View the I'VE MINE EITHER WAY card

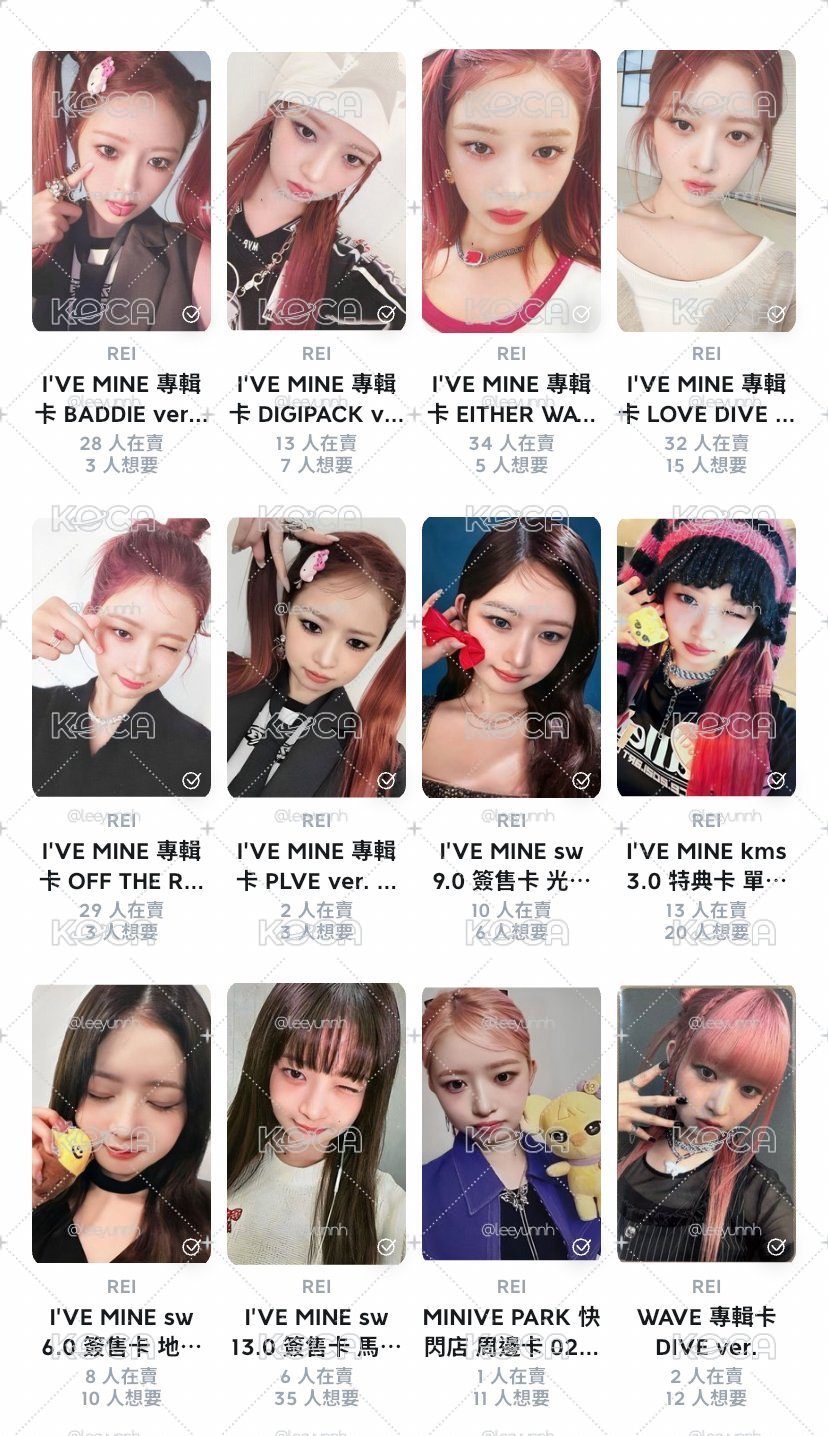pos(511,190)
